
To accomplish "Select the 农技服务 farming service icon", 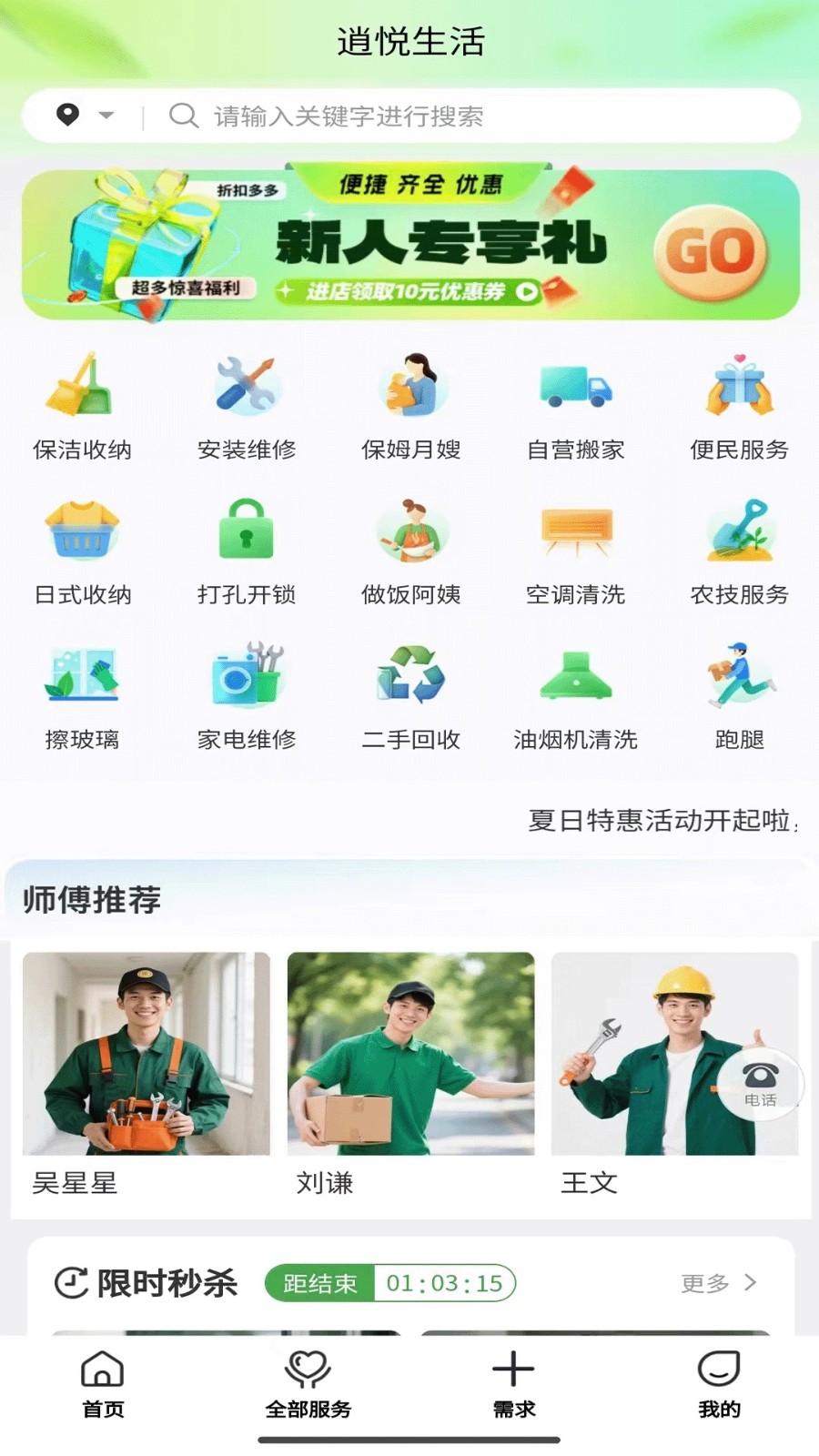I will [x=739, y=535].
